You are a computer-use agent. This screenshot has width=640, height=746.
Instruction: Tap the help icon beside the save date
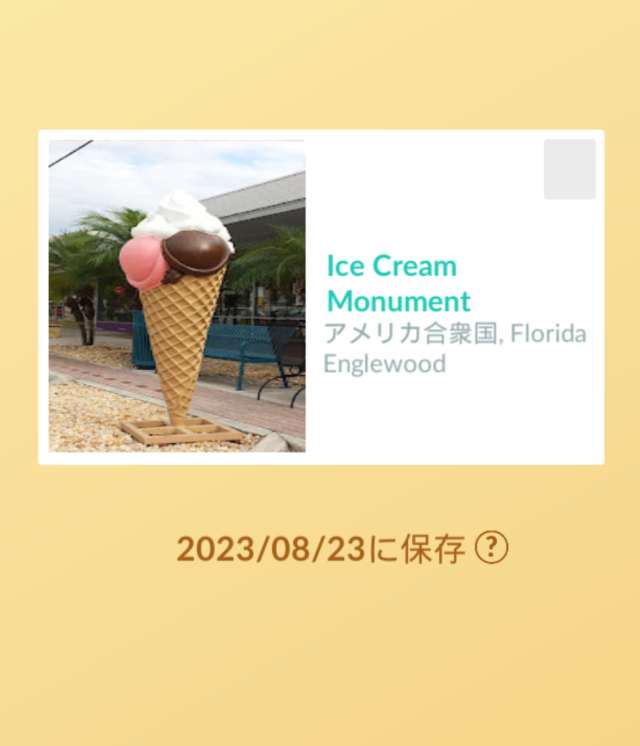(491, 548)
